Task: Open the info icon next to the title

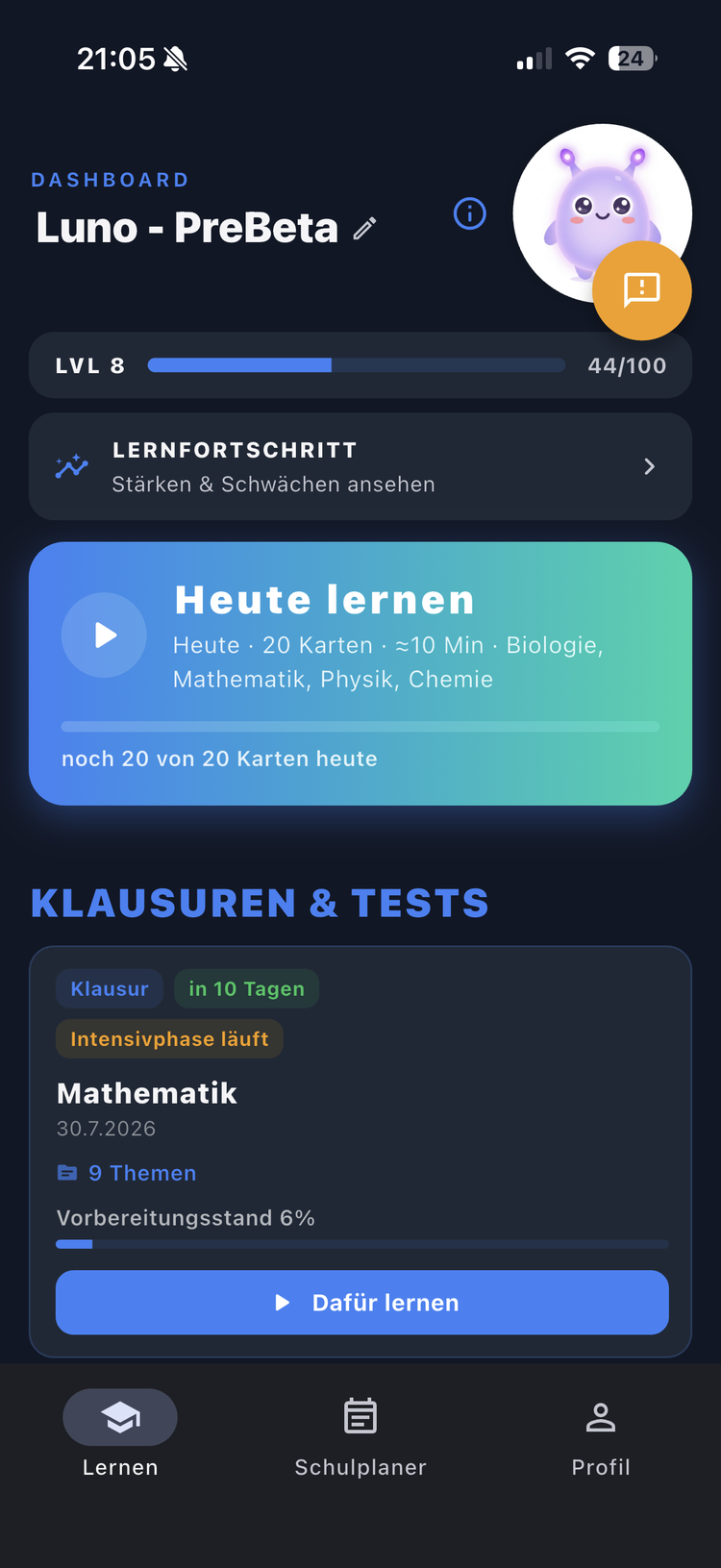Action: pos(470,213)
